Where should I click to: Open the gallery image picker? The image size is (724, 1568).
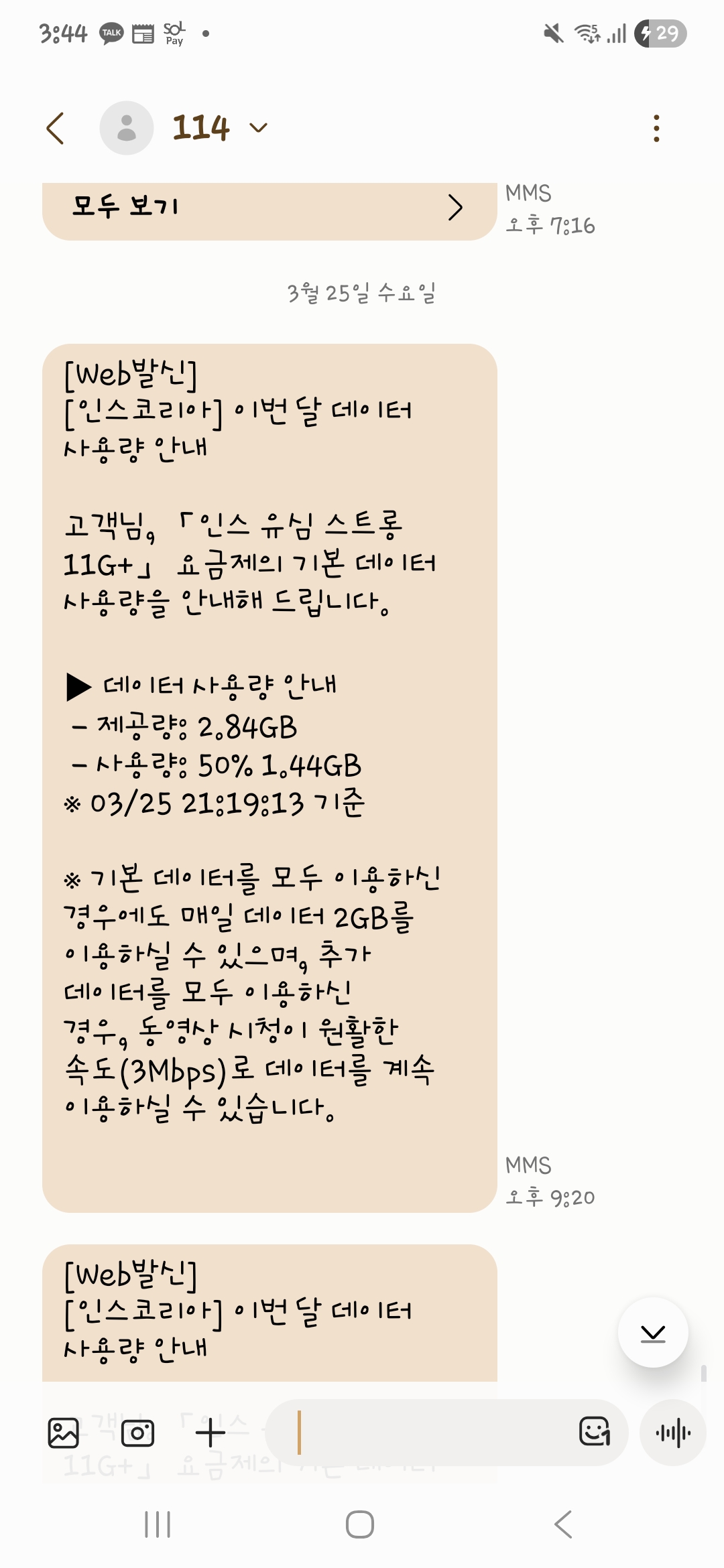tap(64, 1433)
